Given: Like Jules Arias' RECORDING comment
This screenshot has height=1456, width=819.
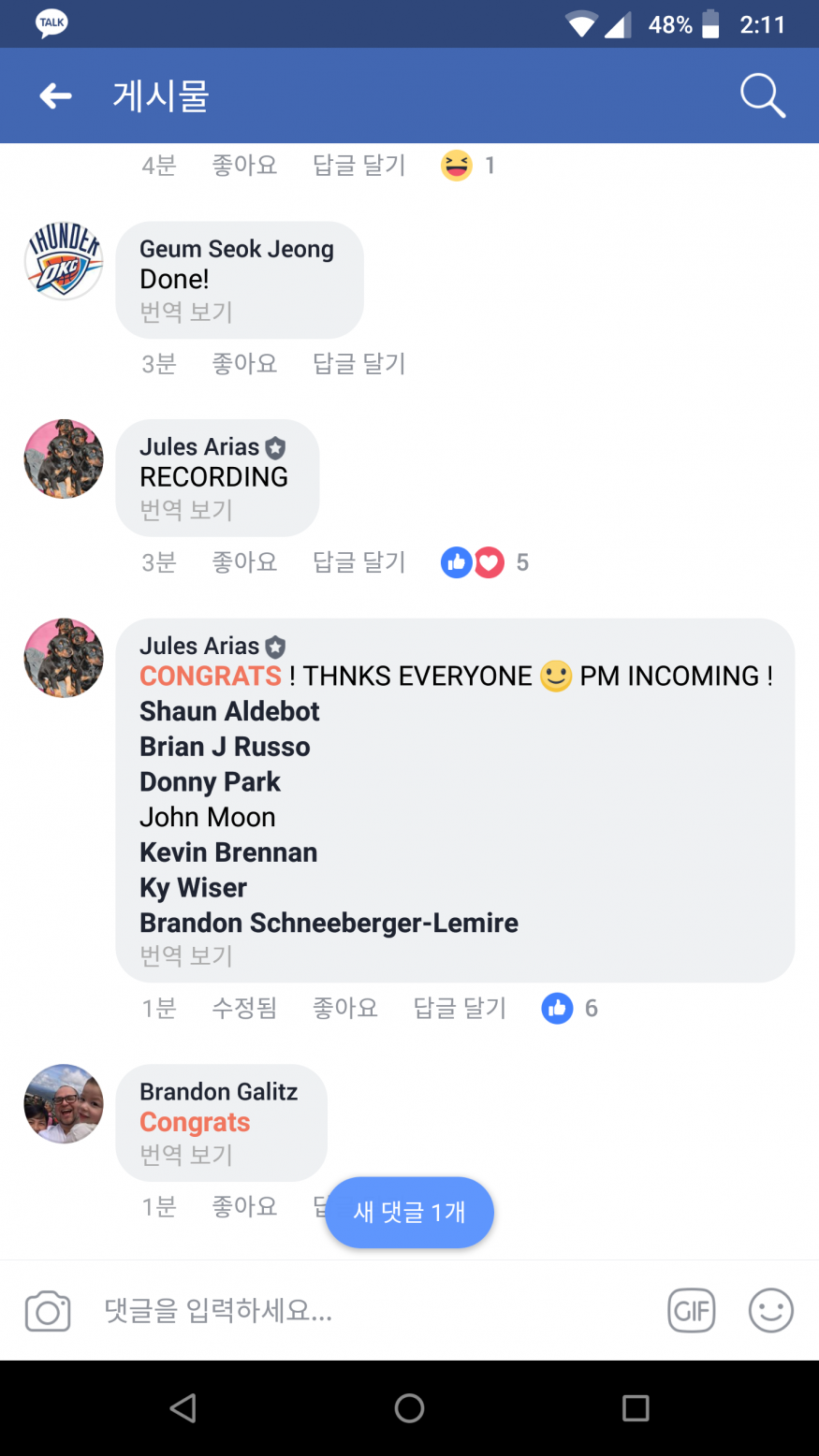Looking at the screenshot, I should [244, 562].
